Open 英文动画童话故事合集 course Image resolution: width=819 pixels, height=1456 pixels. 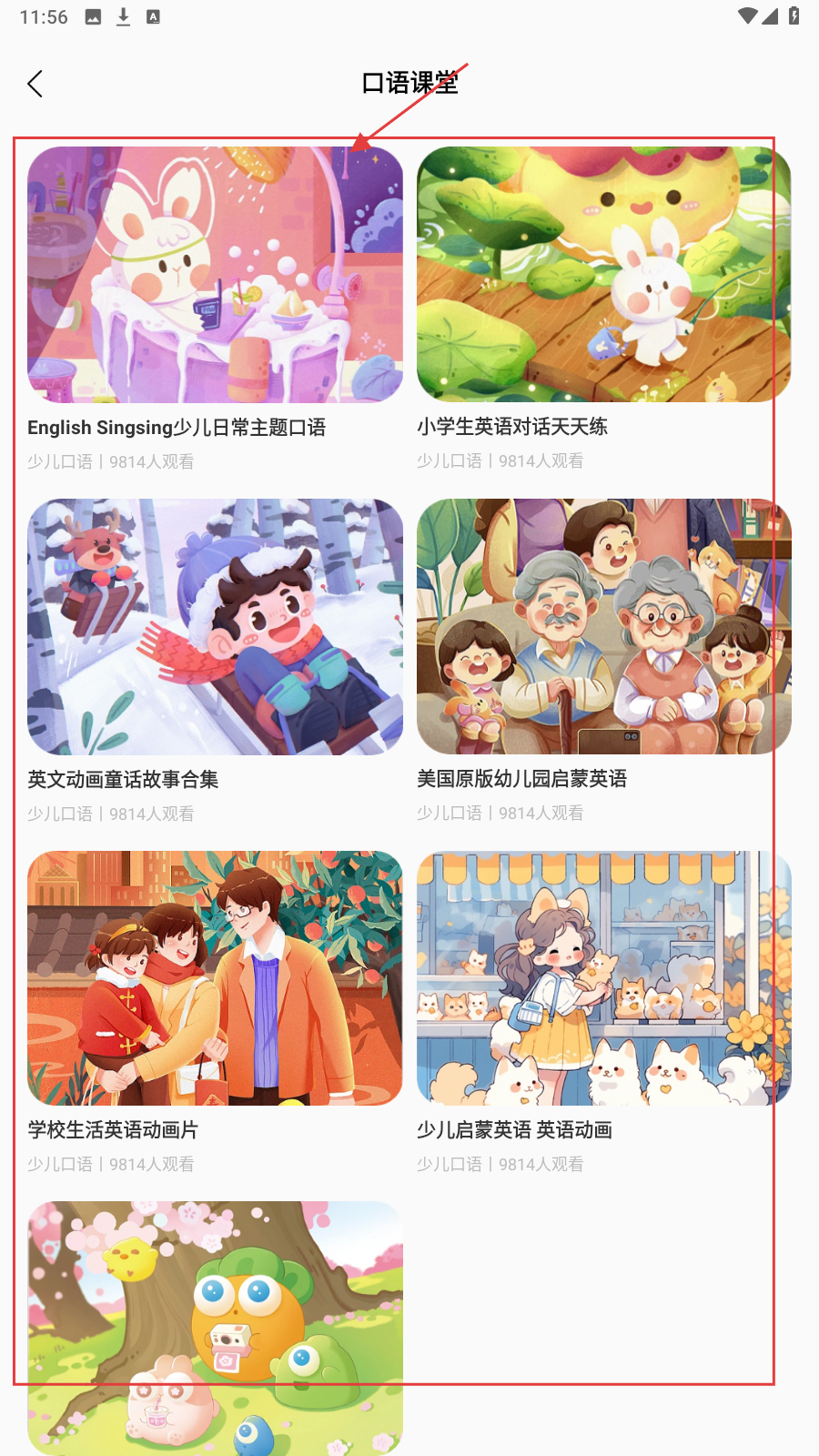pyautogui.click(x=215, y=627)
